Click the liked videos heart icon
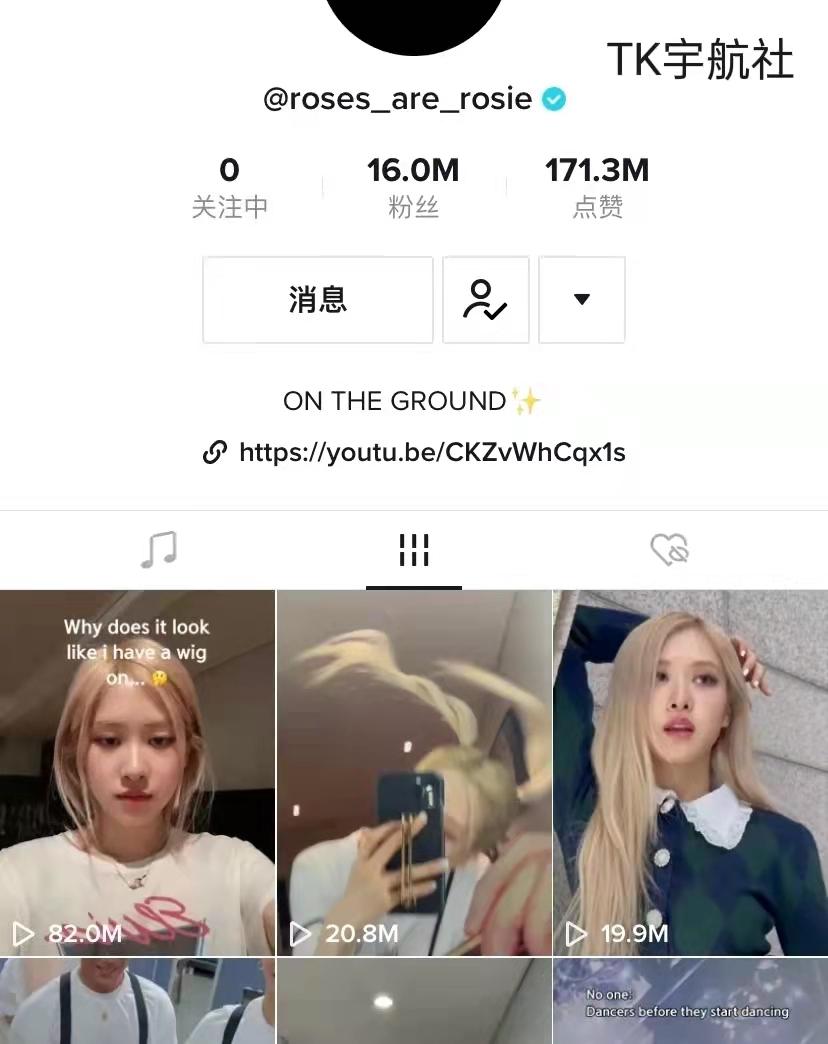The height and width of the screenshot is (1044, 828). 669,548
